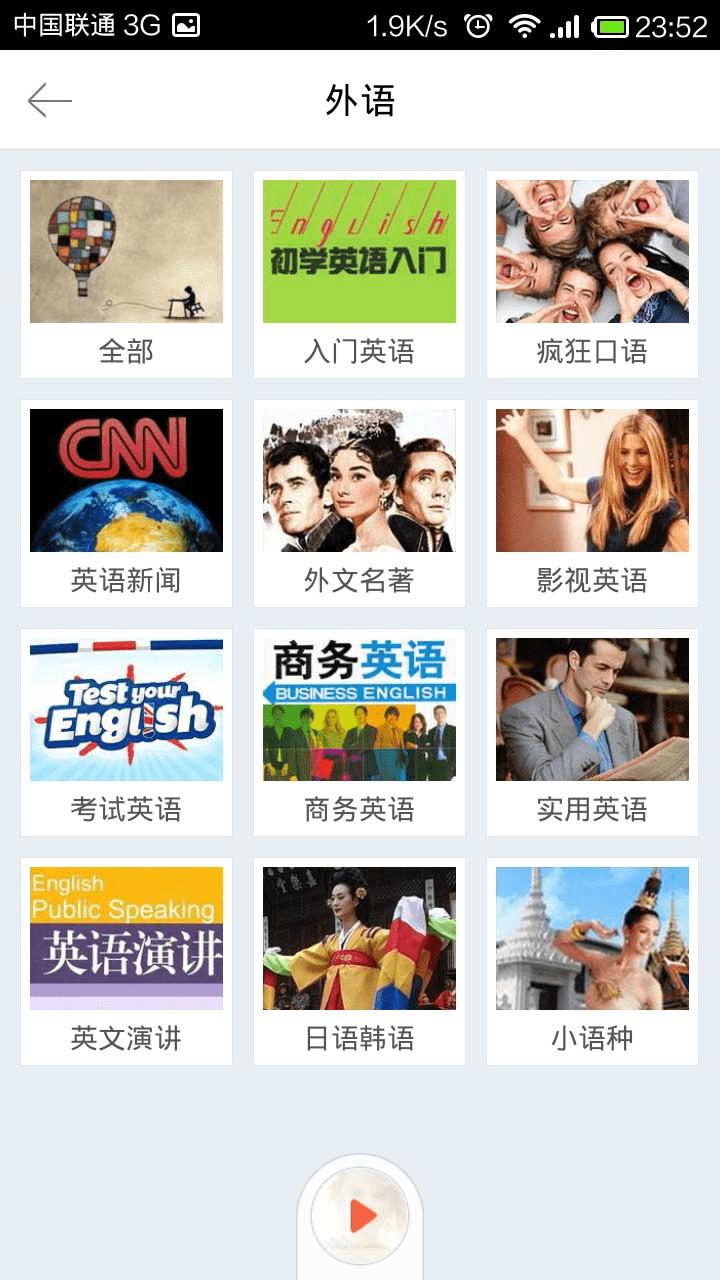The image size is (720, 1280).
Task: Choose the 影视英语 category
Action: pos(592,503)
